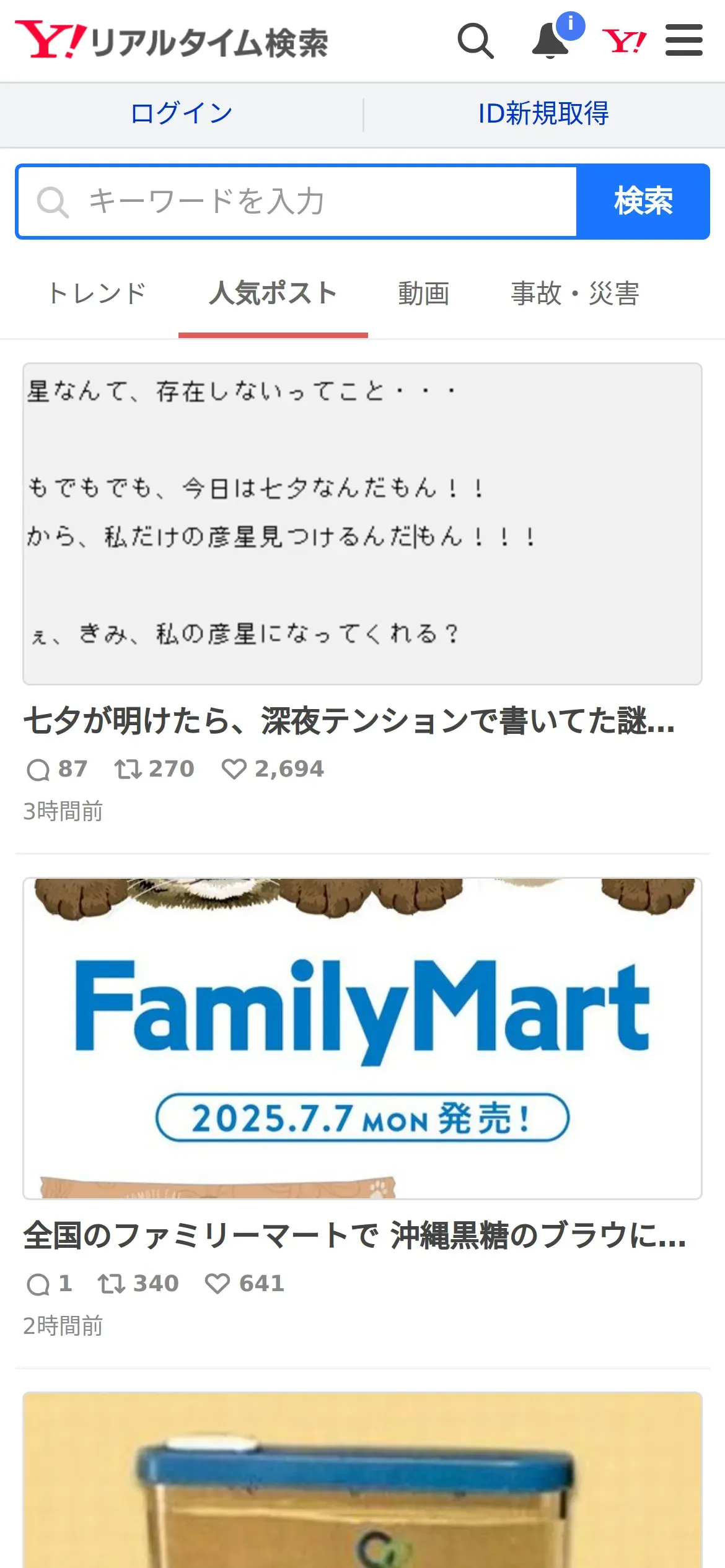Open the hamburger menu
Viewport: 725px width, 1568px height.
(x=683, y=40)
